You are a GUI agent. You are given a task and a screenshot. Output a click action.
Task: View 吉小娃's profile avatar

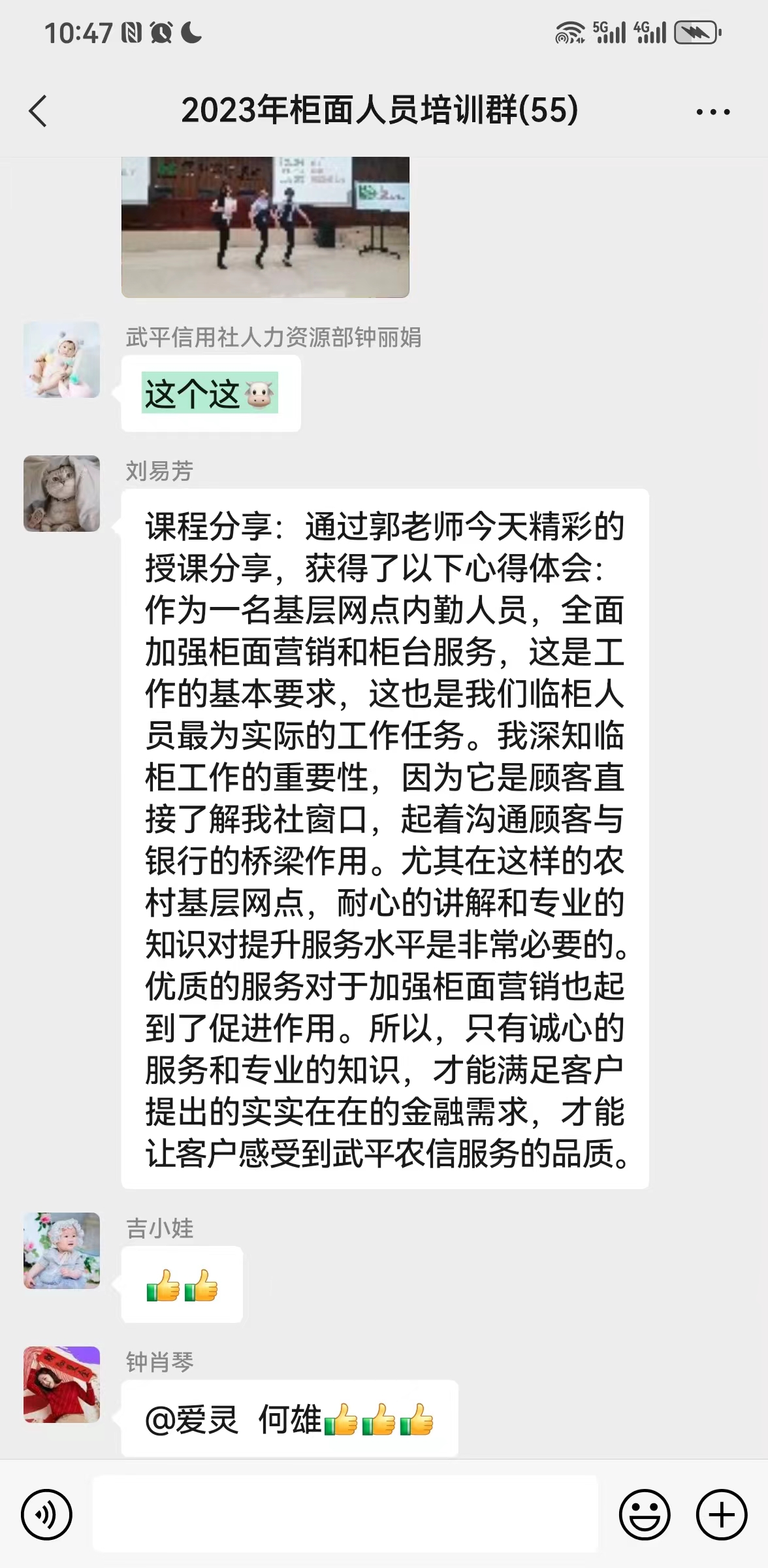[x=62, y=1250]
